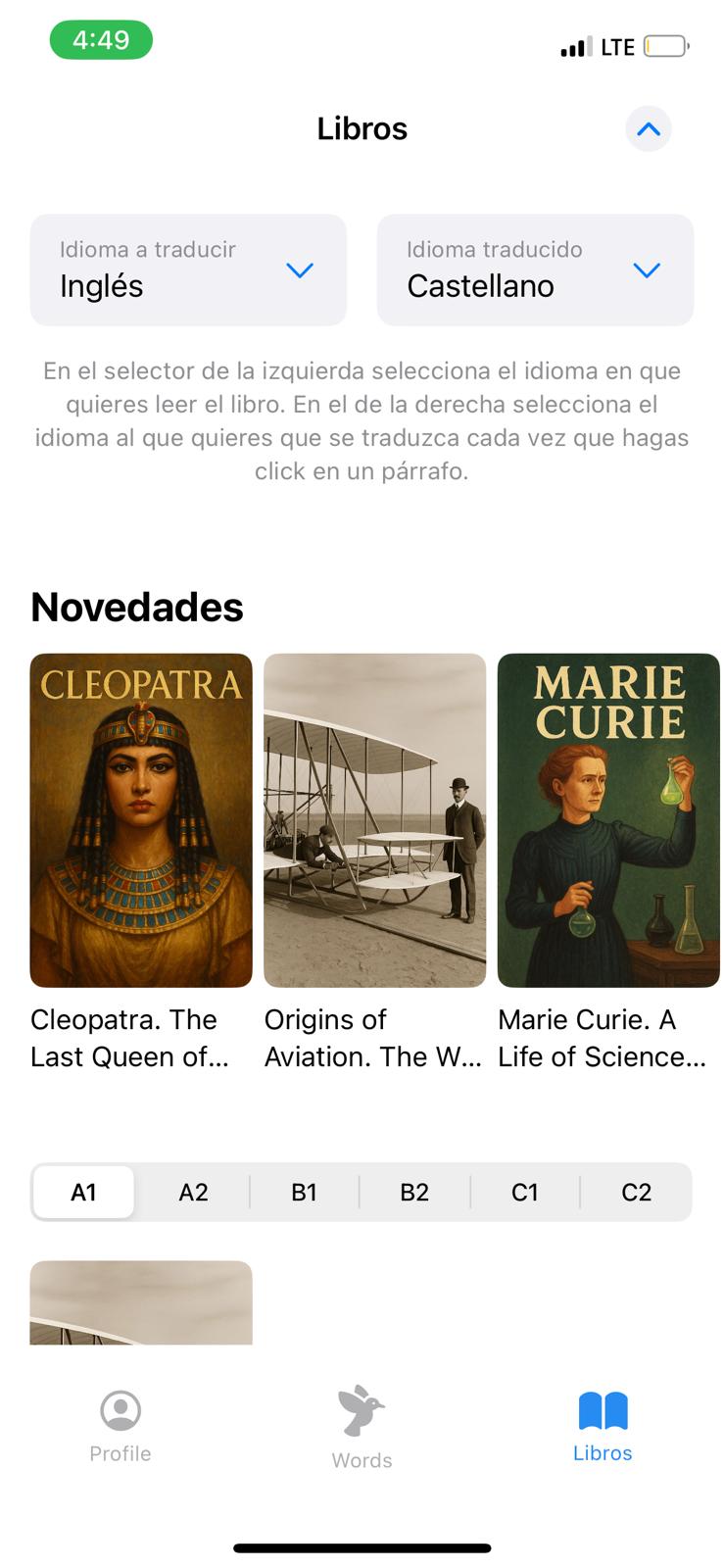Switch to the A2 level tab
This screenshot has width=724, height=1568.
(193, 1192)
